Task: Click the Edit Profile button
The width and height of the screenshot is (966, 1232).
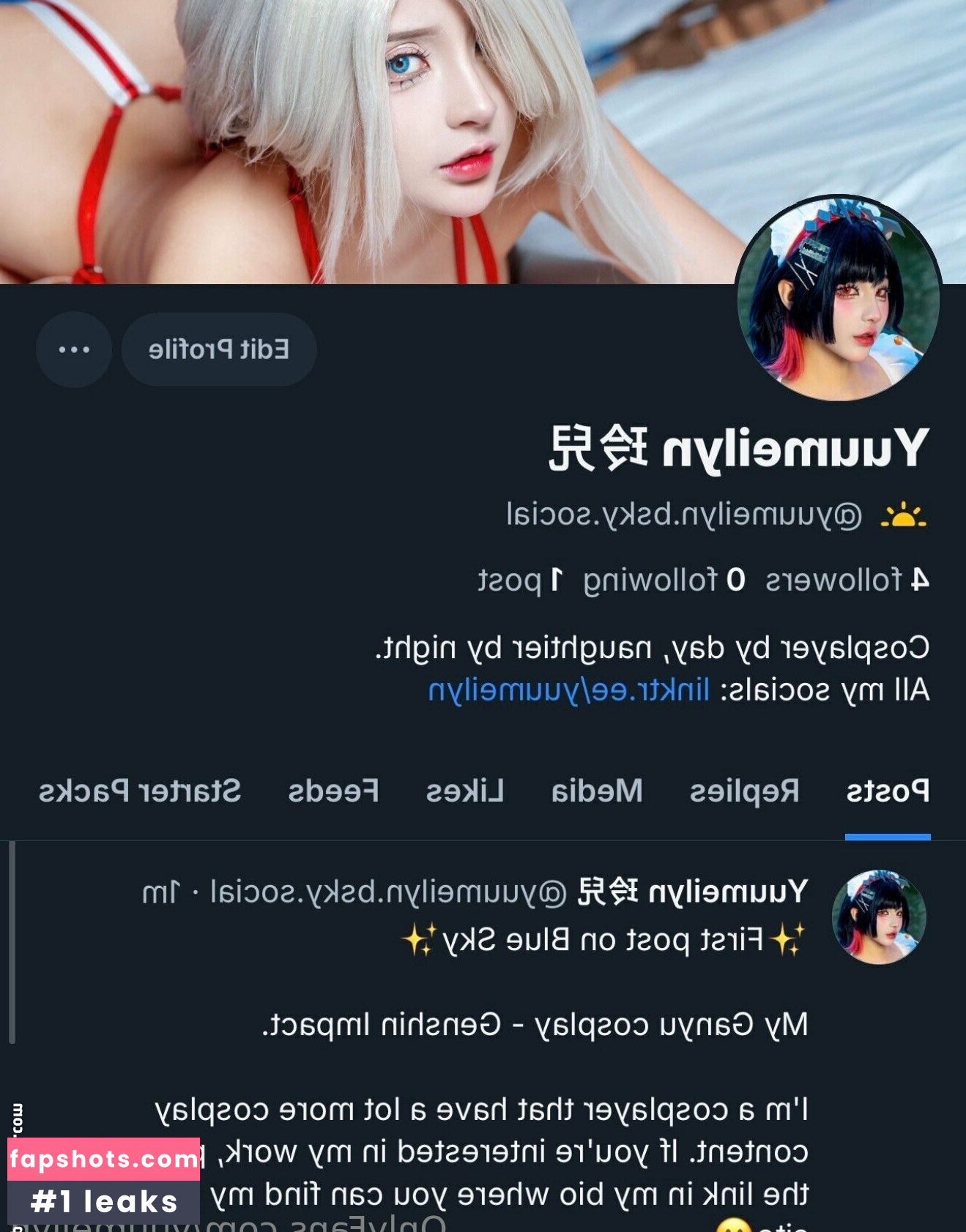Action: click(x=219, y=349)
